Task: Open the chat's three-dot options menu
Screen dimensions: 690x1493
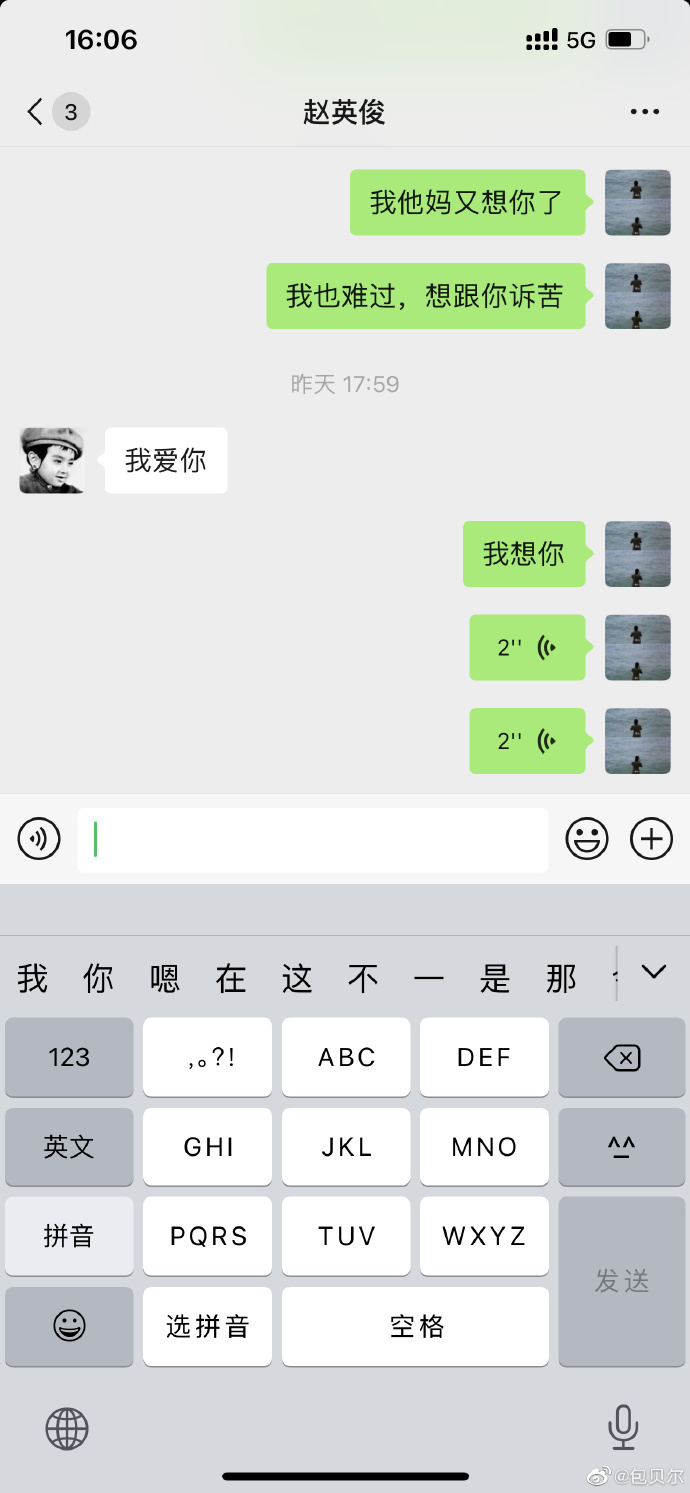Action: [x=645, y=112]
